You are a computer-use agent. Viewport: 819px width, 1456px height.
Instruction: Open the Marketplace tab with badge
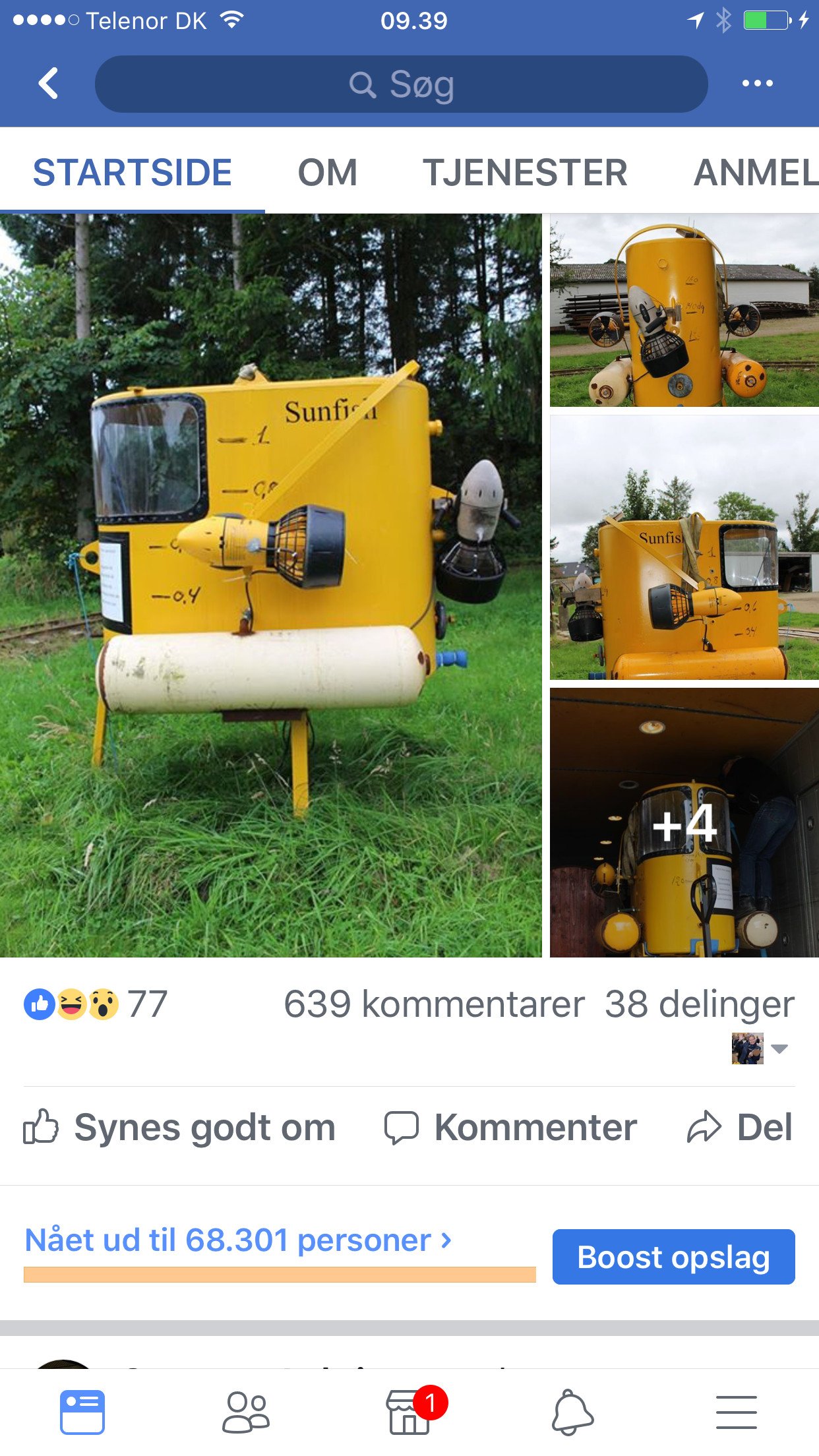click(x=409, y=1412)
